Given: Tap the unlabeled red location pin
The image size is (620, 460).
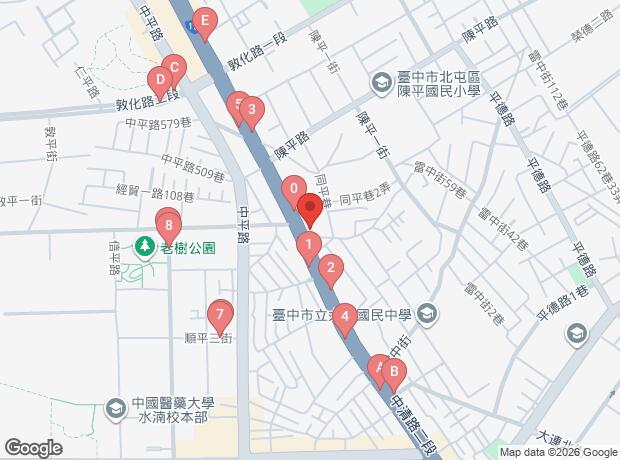Looking at the screenshot, I should [309, 210].
